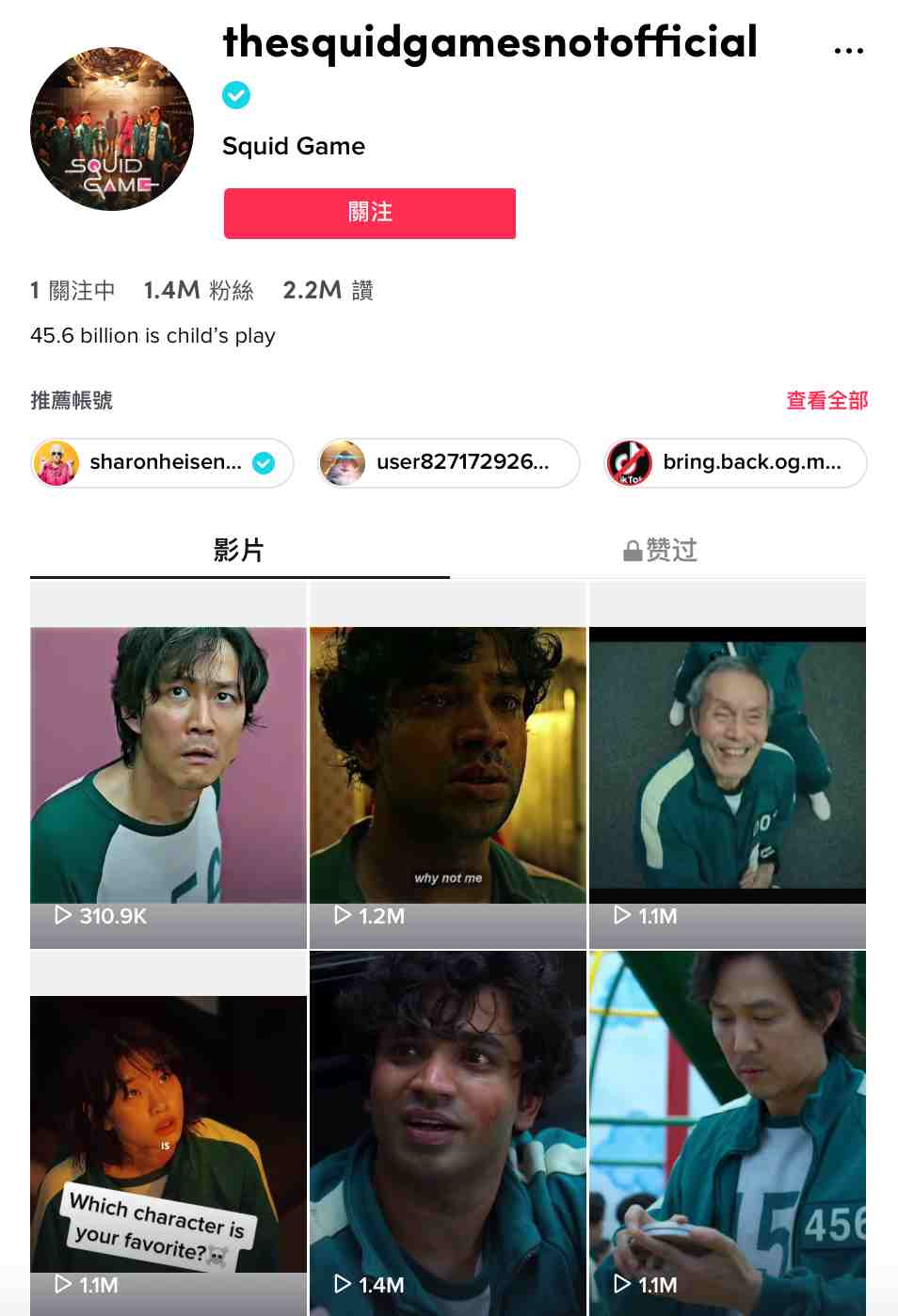Open the Squid Game profile picture

(x=112, y=129)
